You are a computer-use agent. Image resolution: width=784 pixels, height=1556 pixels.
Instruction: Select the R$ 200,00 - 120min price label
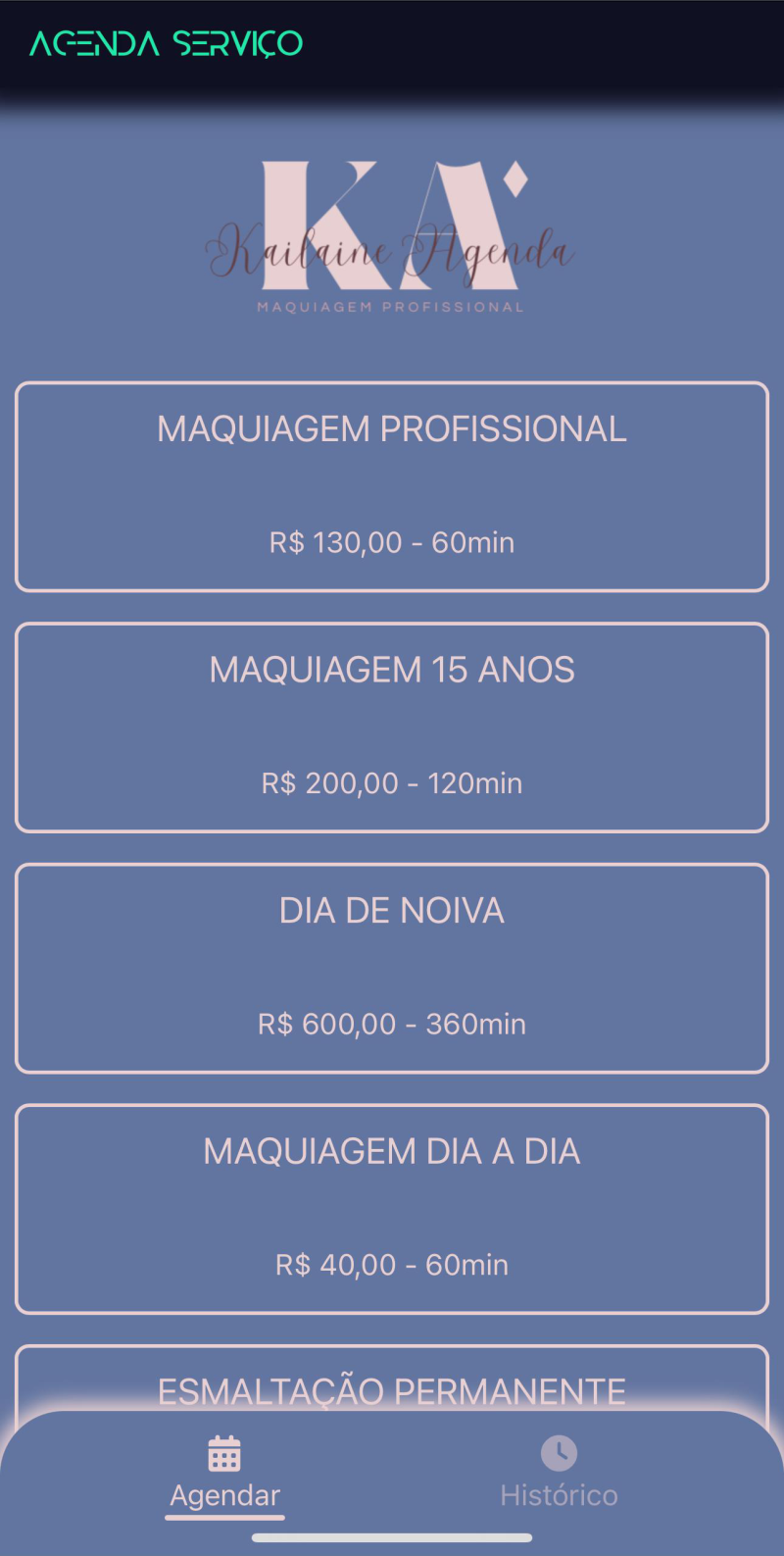pyautogui.click(x=392, y=782)
